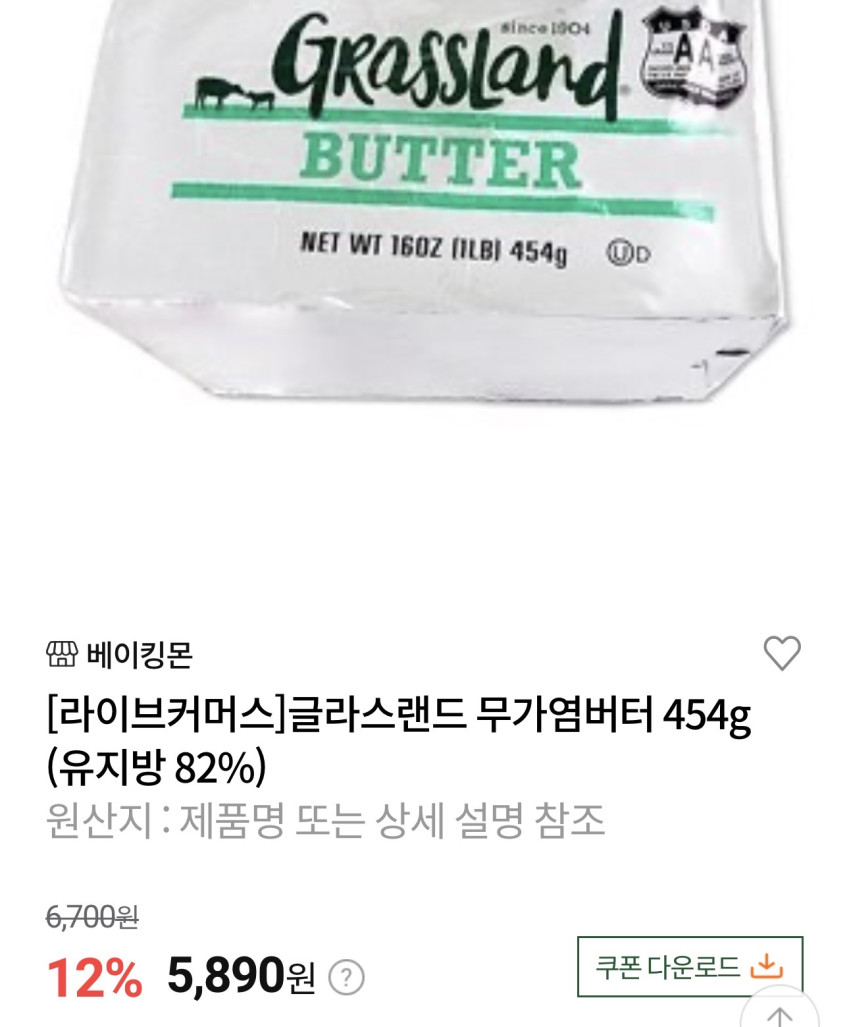Screen dimensions: 849x1027
Task: Tap the 쿠폰 다운로드 button
Action: [x=689, y=966]
